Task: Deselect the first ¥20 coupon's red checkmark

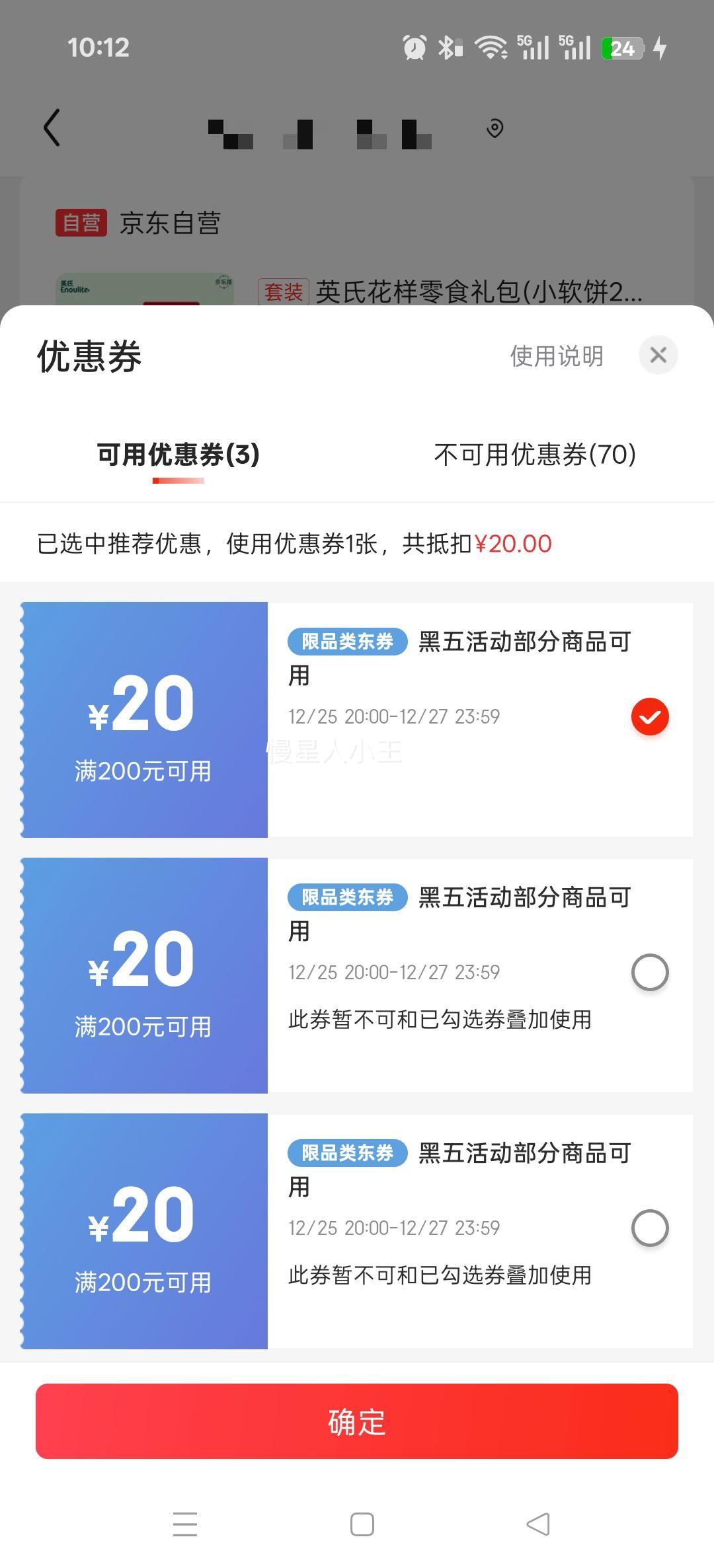Action: click(x=651, y=716)
